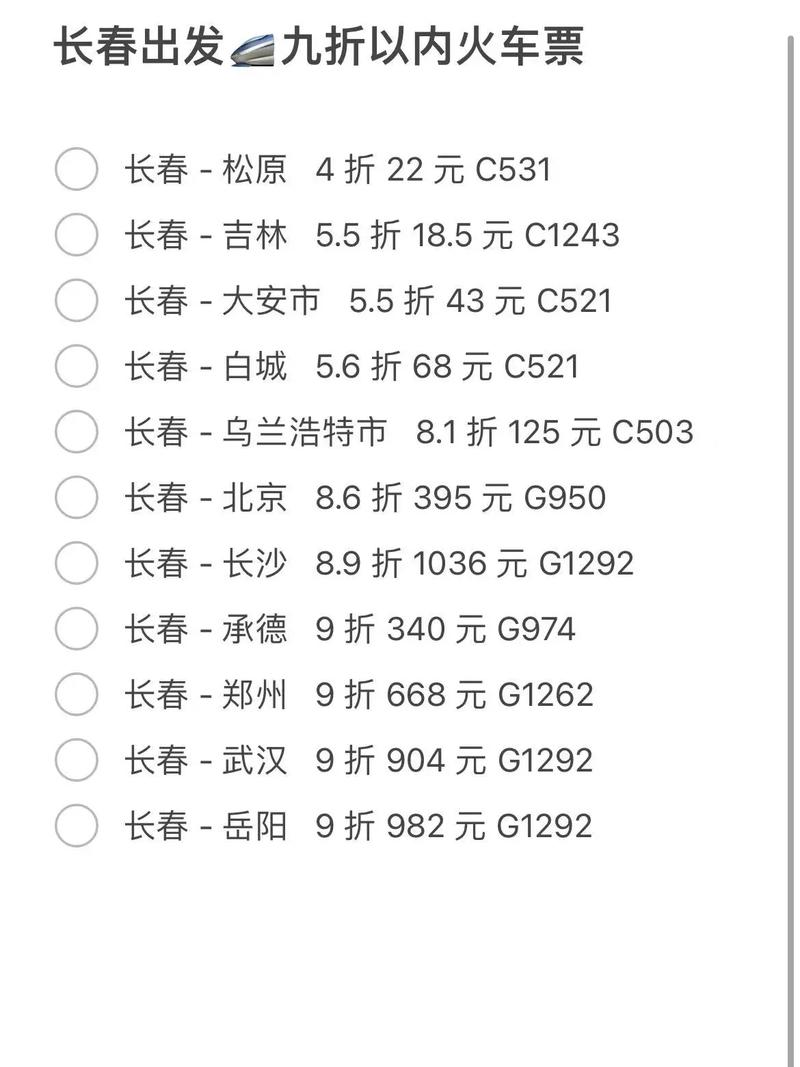
Task: Select the circle next to 长春 - 岳阳
Action: (x=75, y=826)
